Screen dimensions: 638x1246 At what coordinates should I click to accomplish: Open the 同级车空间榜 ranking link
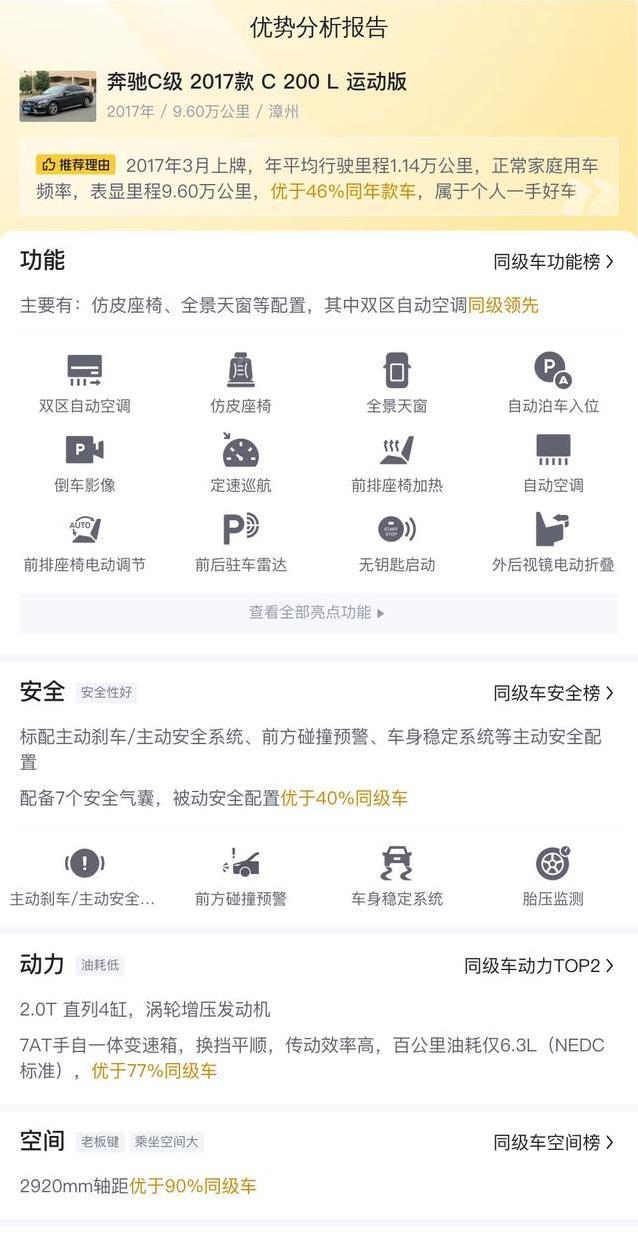click(x=553, y=1142)
